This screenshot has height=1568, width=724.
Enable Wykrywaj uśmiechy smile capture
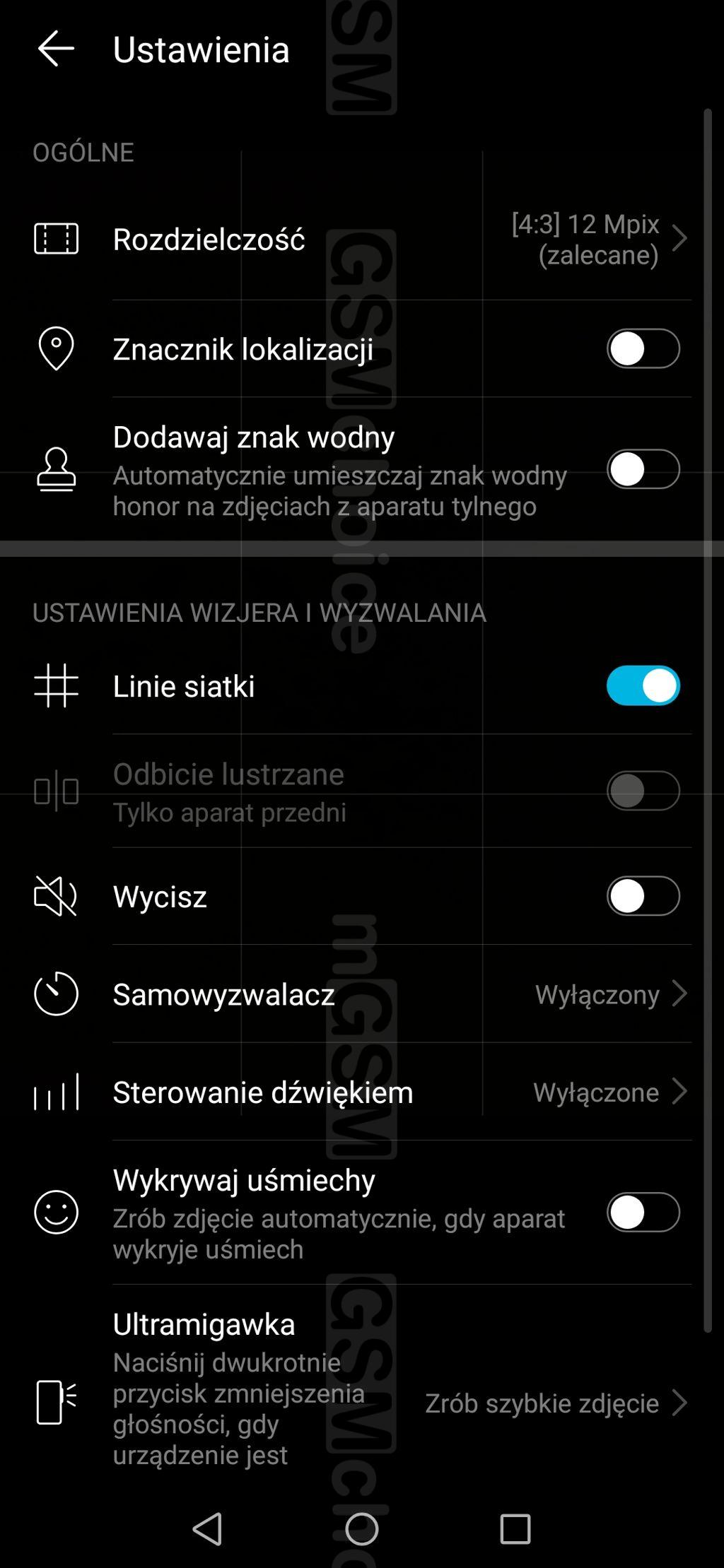pos(642,1213)
